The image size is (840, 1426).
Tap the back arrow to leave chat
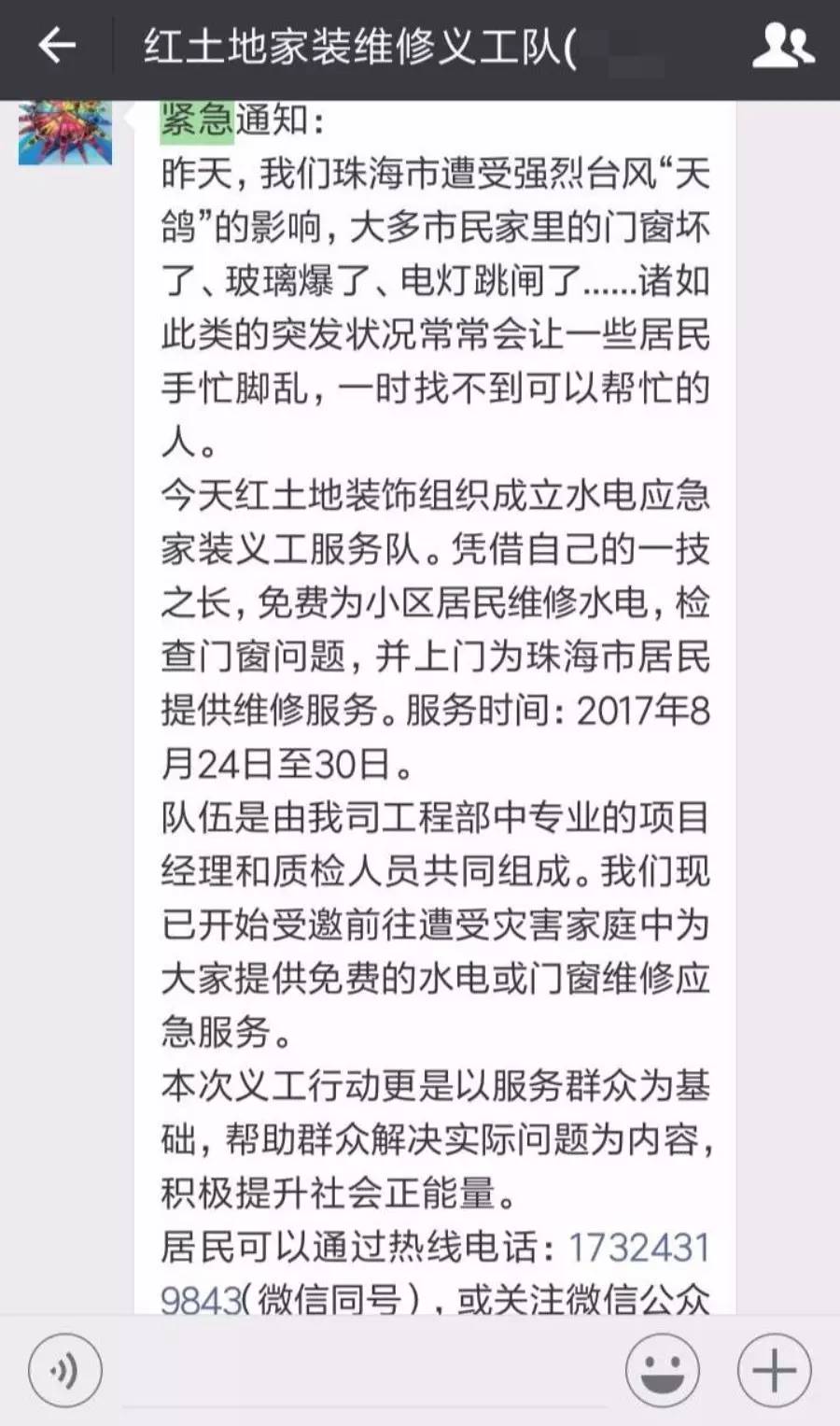56,43
